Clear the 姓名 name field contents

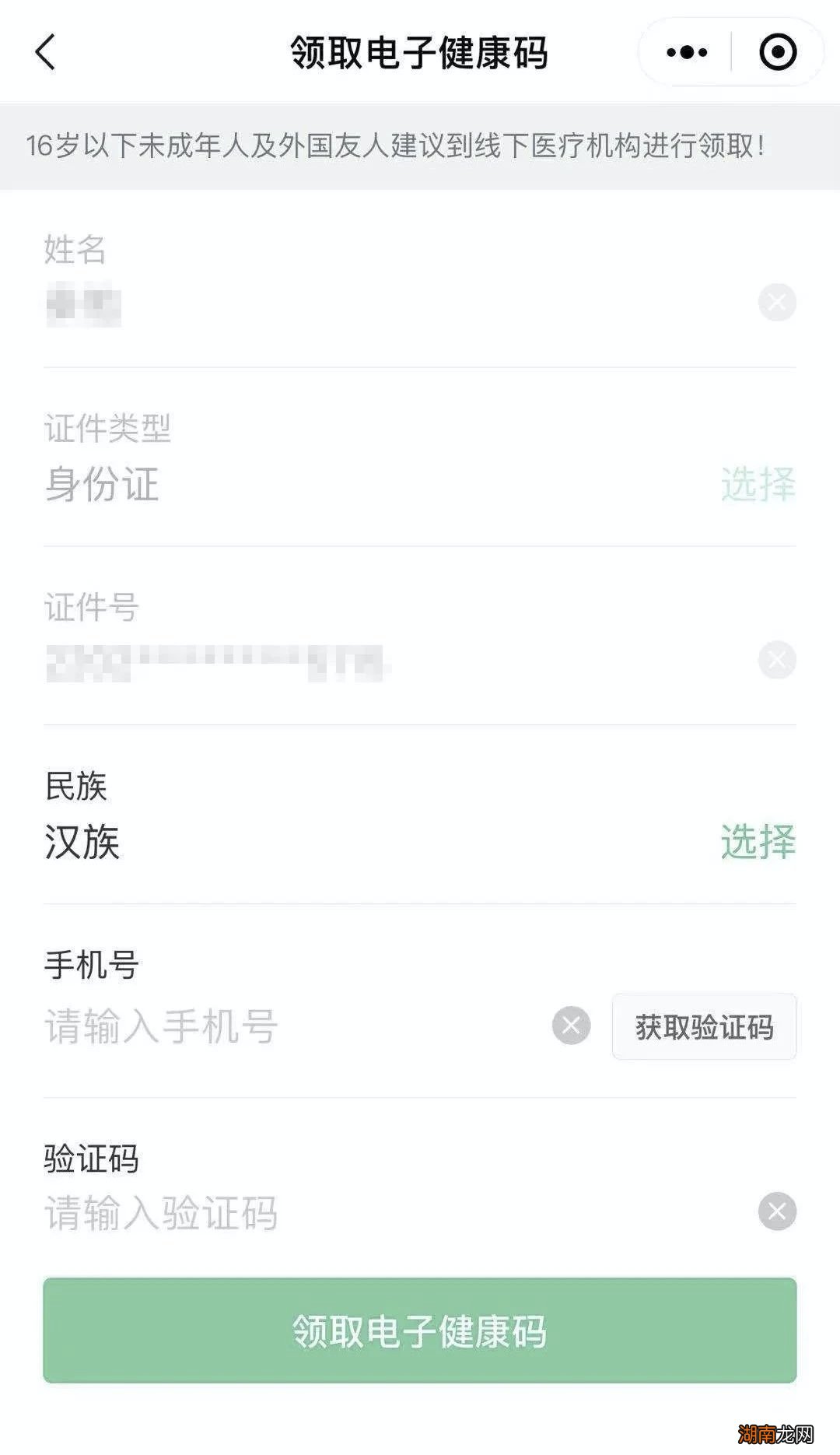777,303
